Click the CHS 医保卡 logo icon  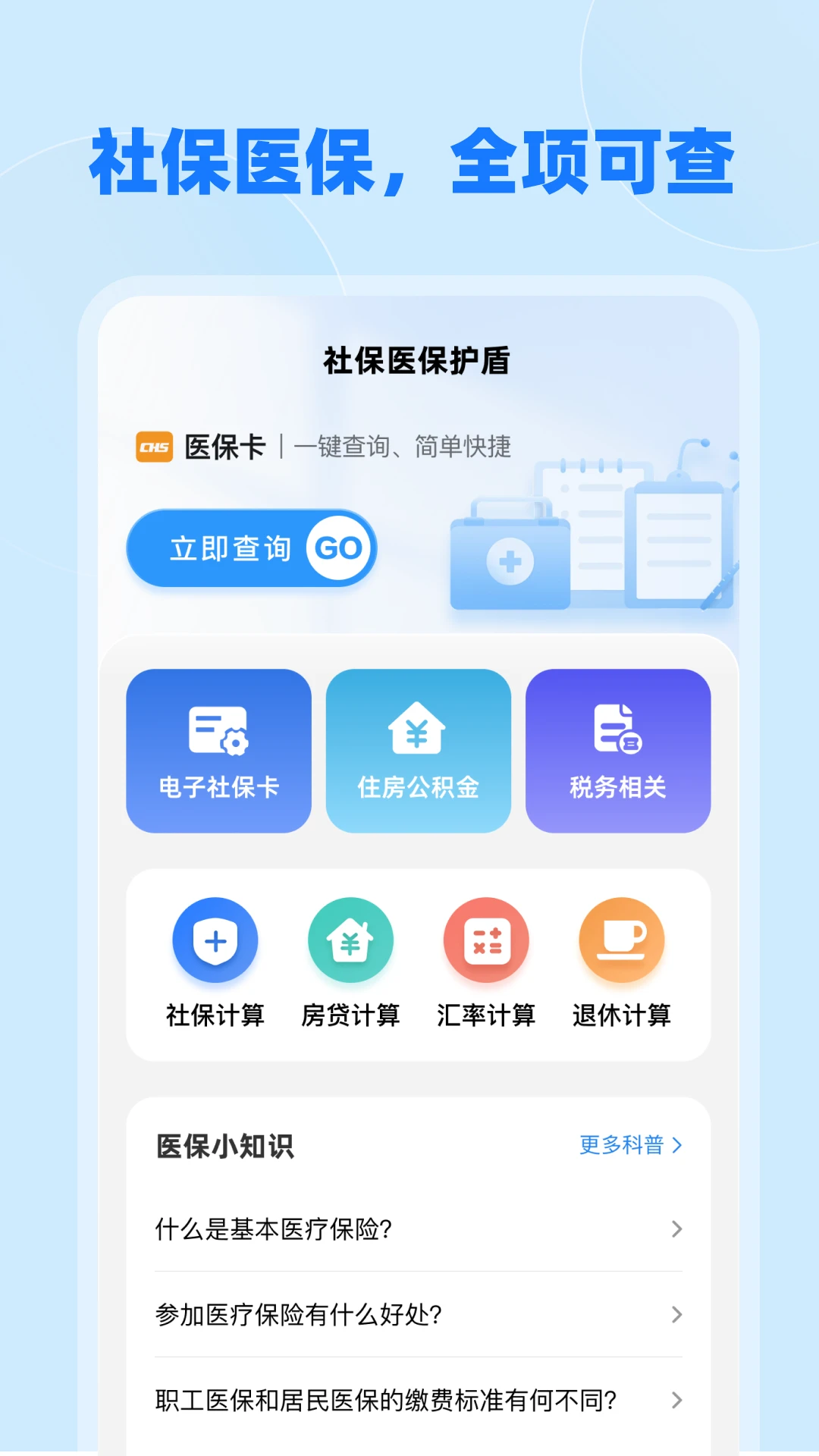153,447
